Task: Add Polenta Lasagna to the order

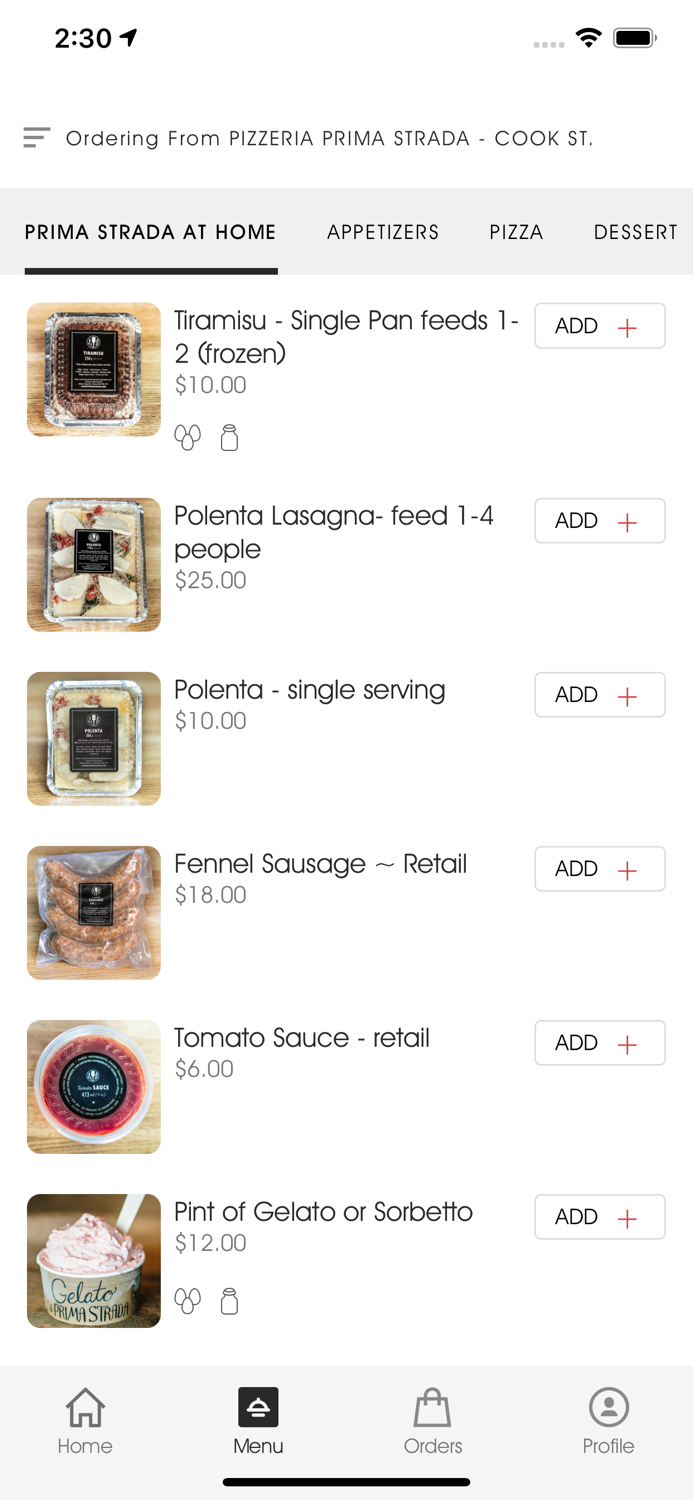Action: coord(599,521)
